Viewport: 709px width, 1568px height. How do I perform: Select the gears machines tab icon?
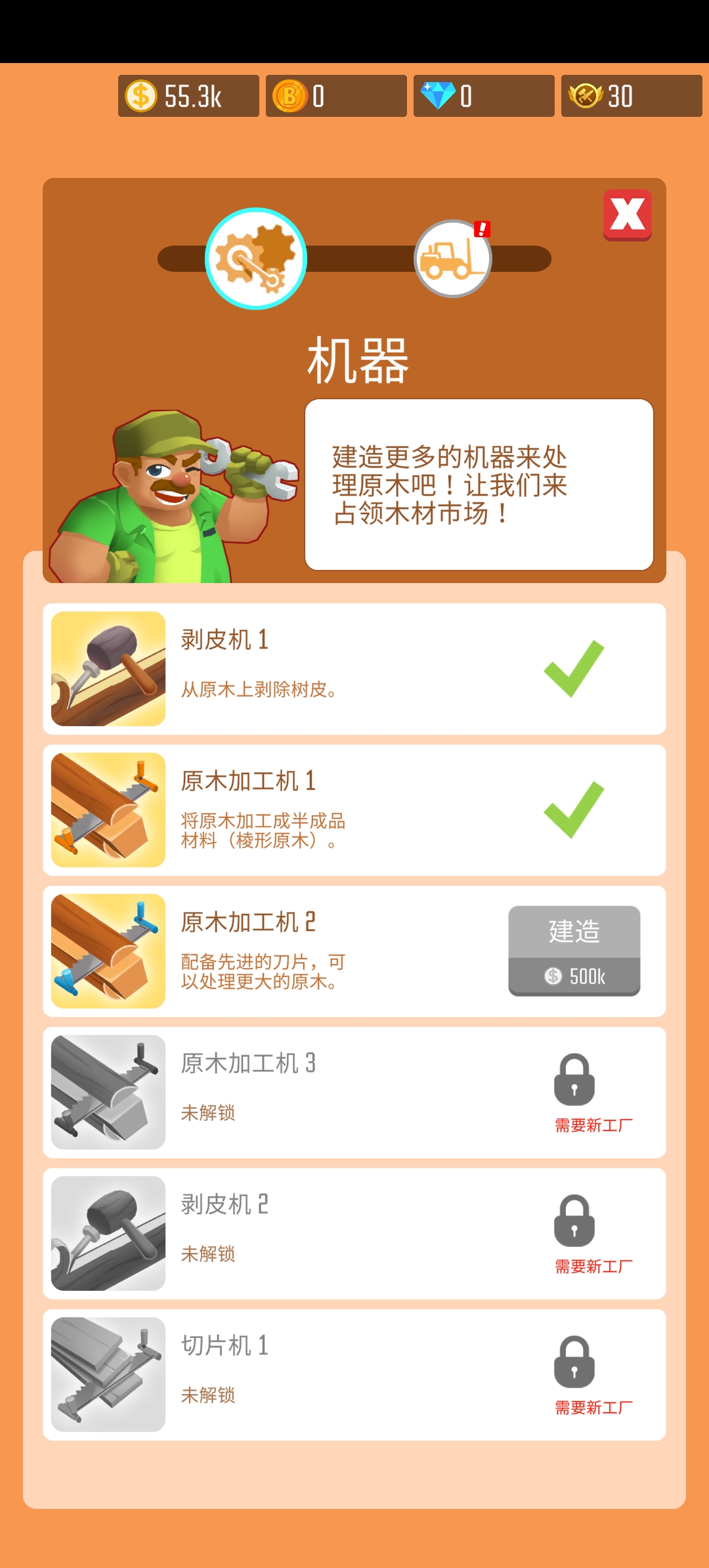[x=256, y=258]
